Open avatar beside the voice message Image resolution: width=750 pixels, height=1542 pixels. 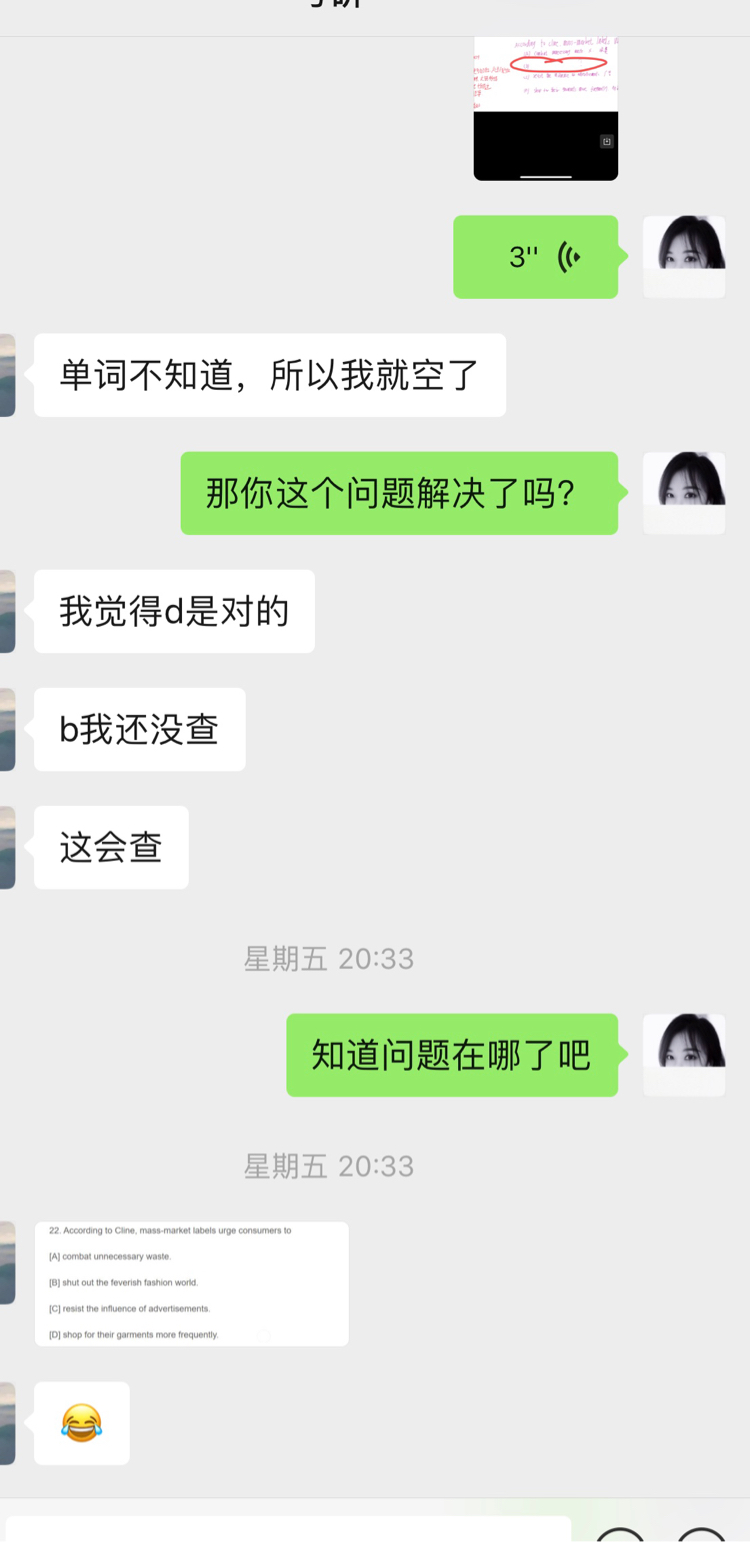(x=683, y=256)
